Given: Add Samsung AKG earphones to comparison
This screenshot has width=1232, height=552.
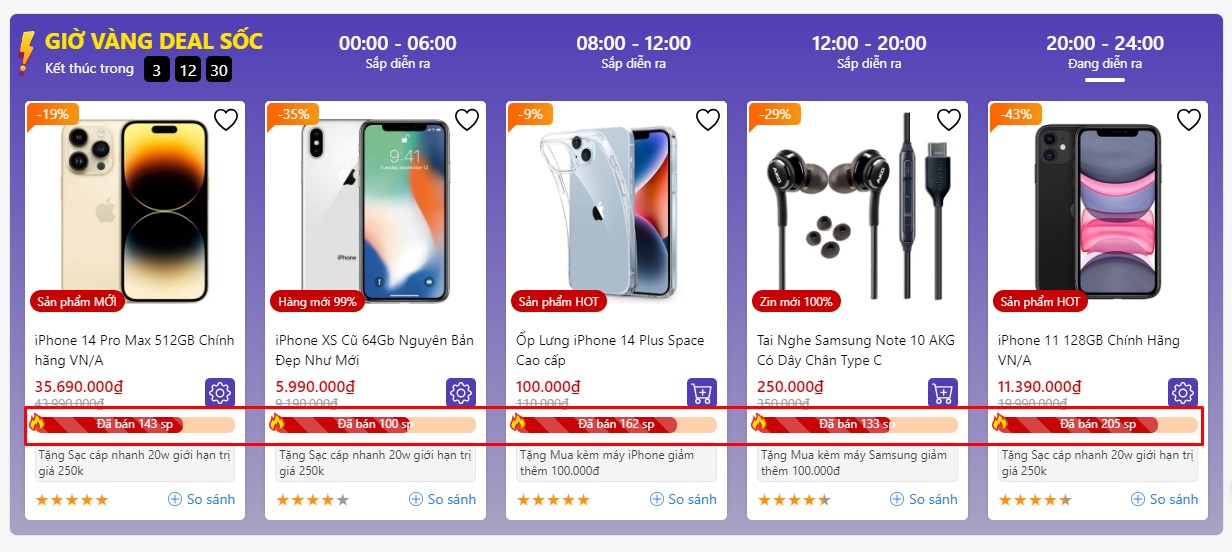Looking at the screenshot, I should 923,499.
